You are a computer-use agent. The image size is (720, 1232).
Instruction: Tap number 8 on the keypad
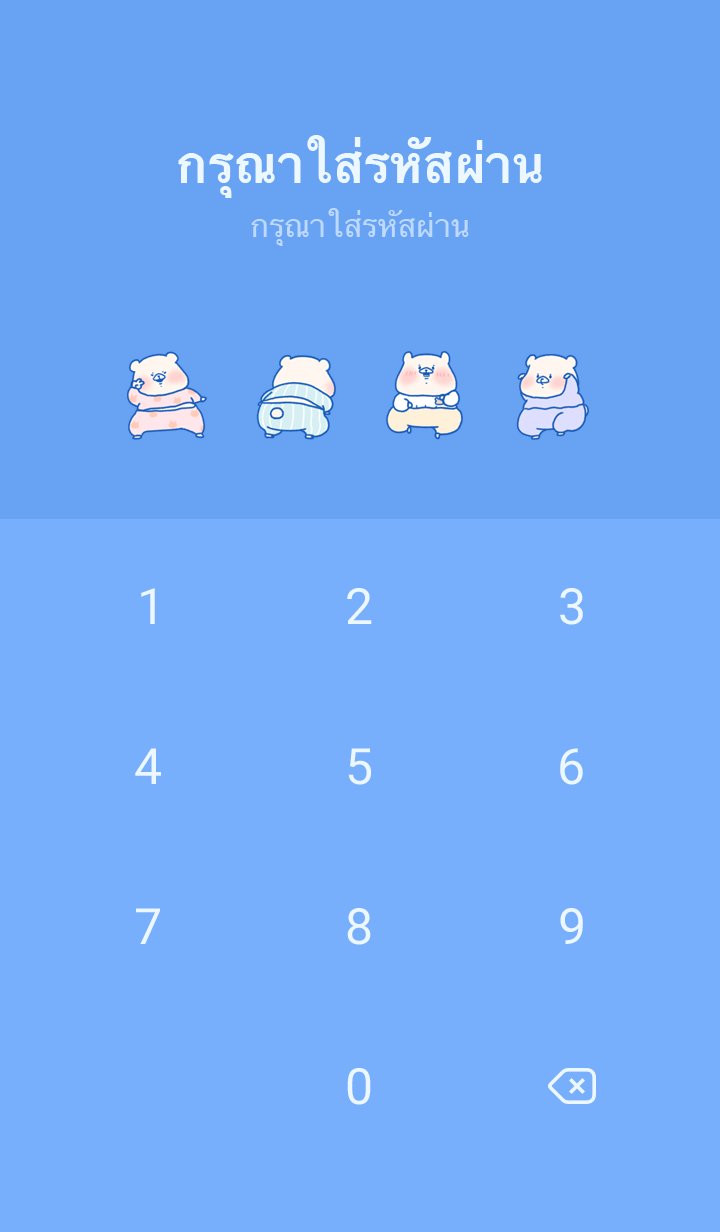coord(359,927)
